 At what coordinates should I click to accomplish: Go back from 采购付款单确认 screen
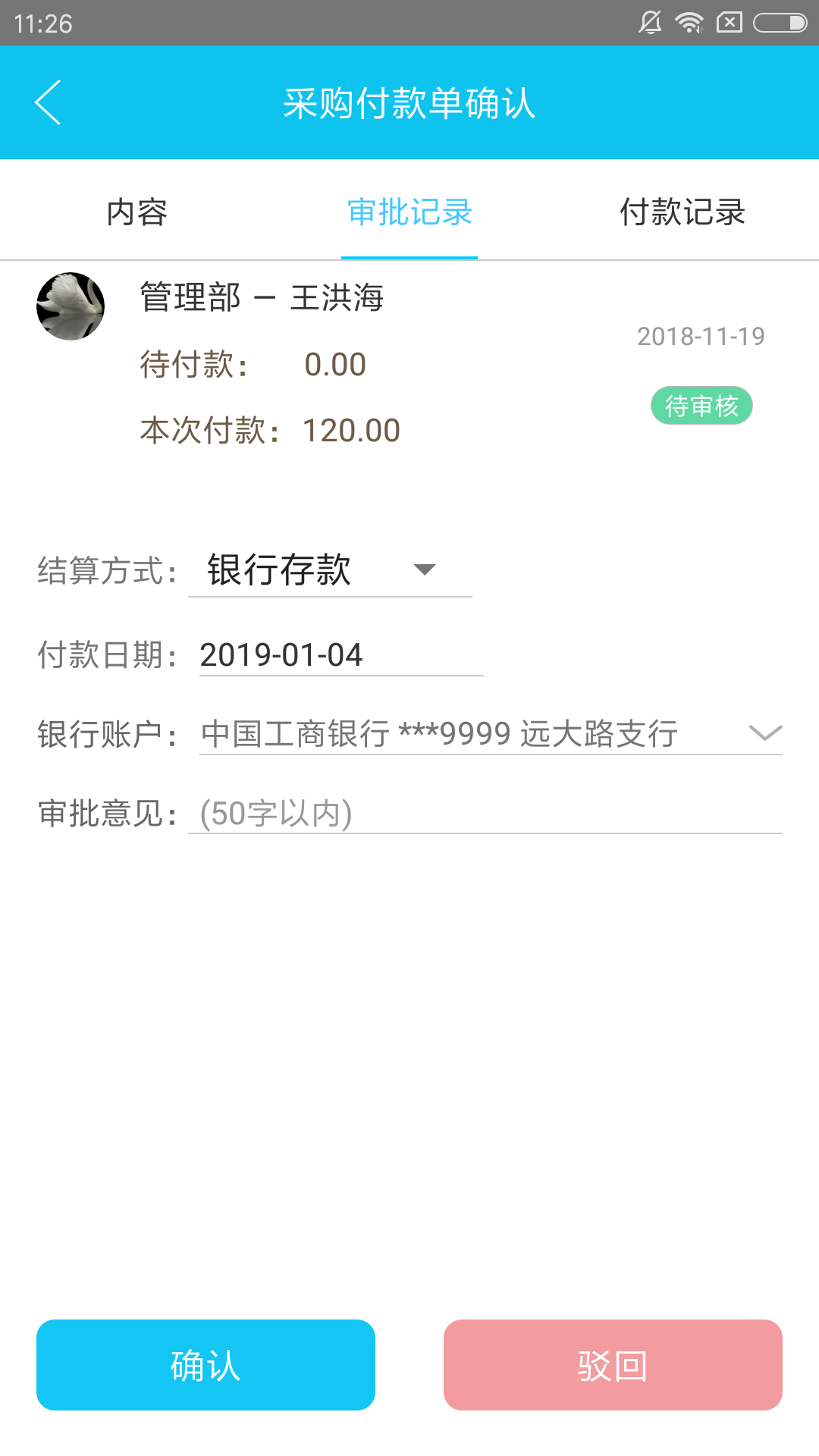[x=48, y=102]
